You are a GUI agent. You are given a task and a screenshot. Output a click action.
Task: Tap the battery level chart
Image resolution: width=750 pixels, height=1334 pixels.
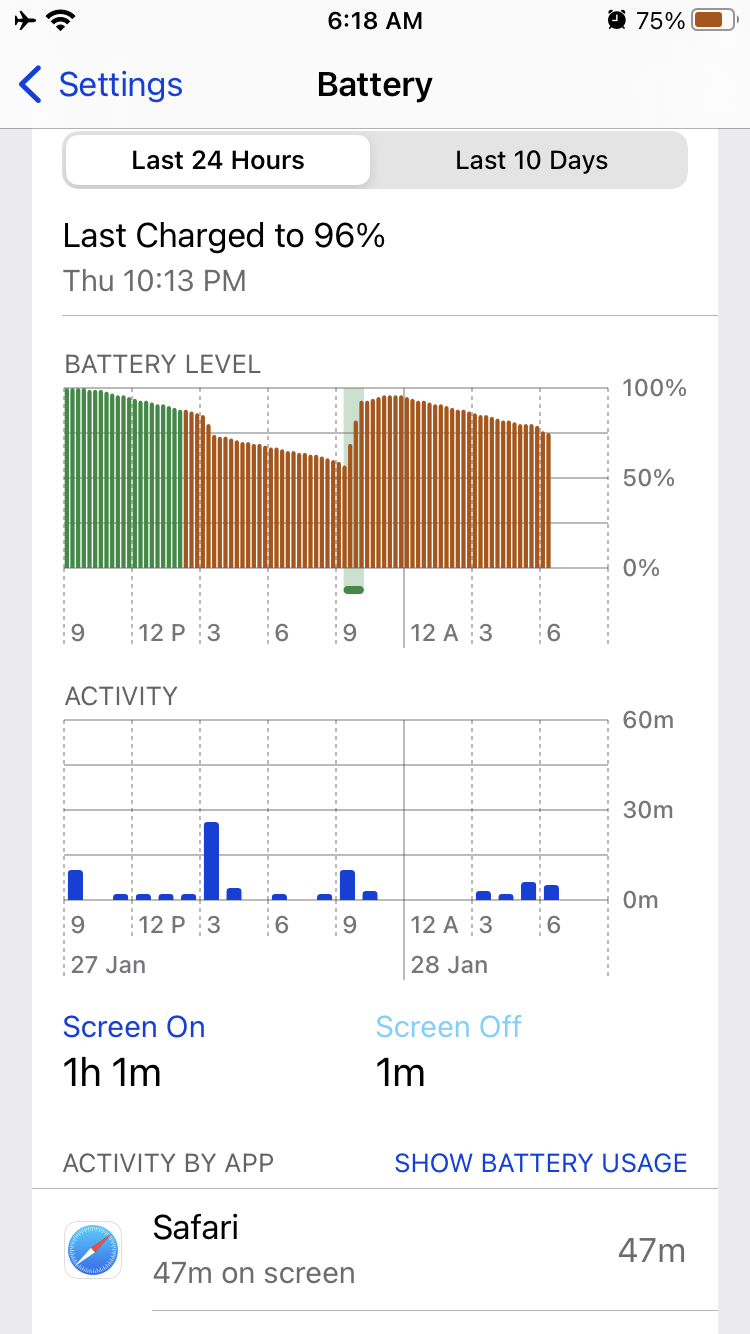coord(336,480)
